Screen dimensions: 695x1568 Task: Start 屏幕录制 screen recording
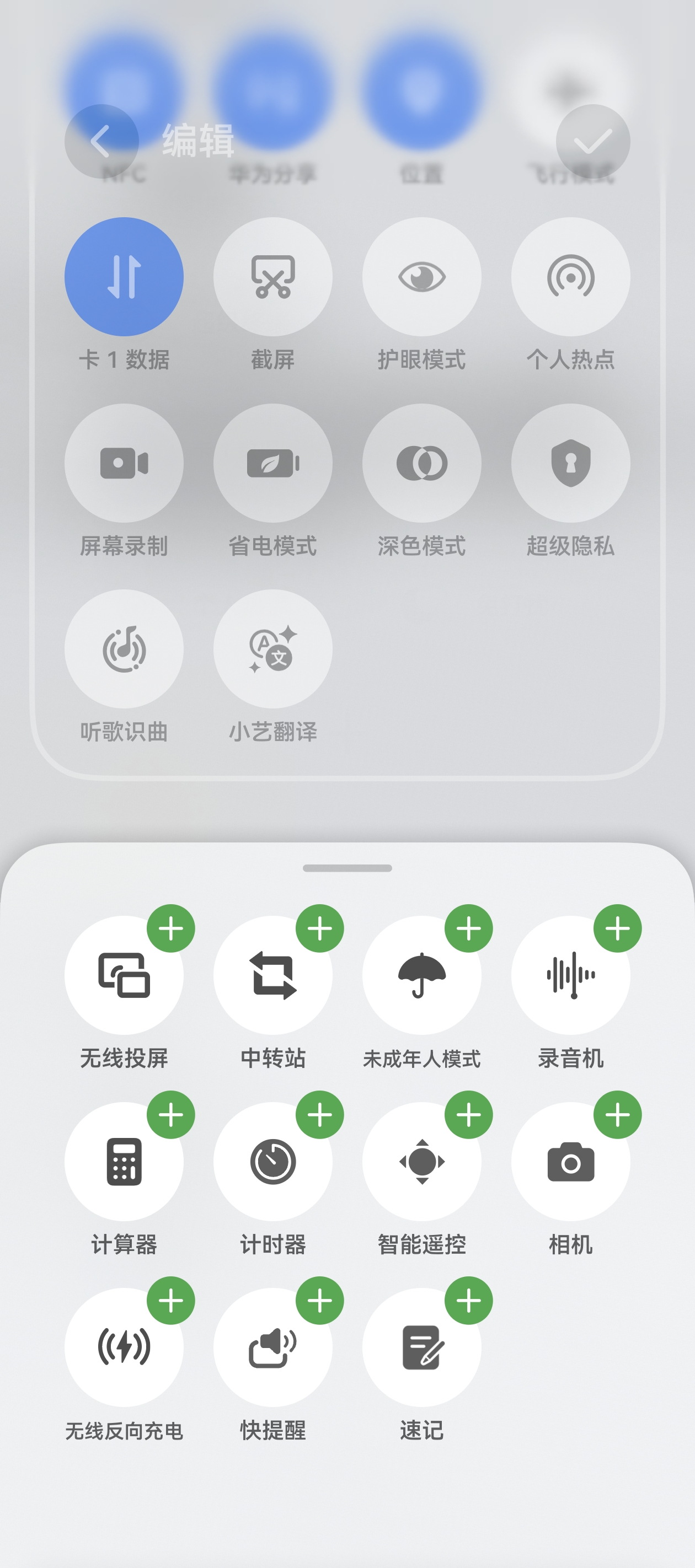pos(124,464)
